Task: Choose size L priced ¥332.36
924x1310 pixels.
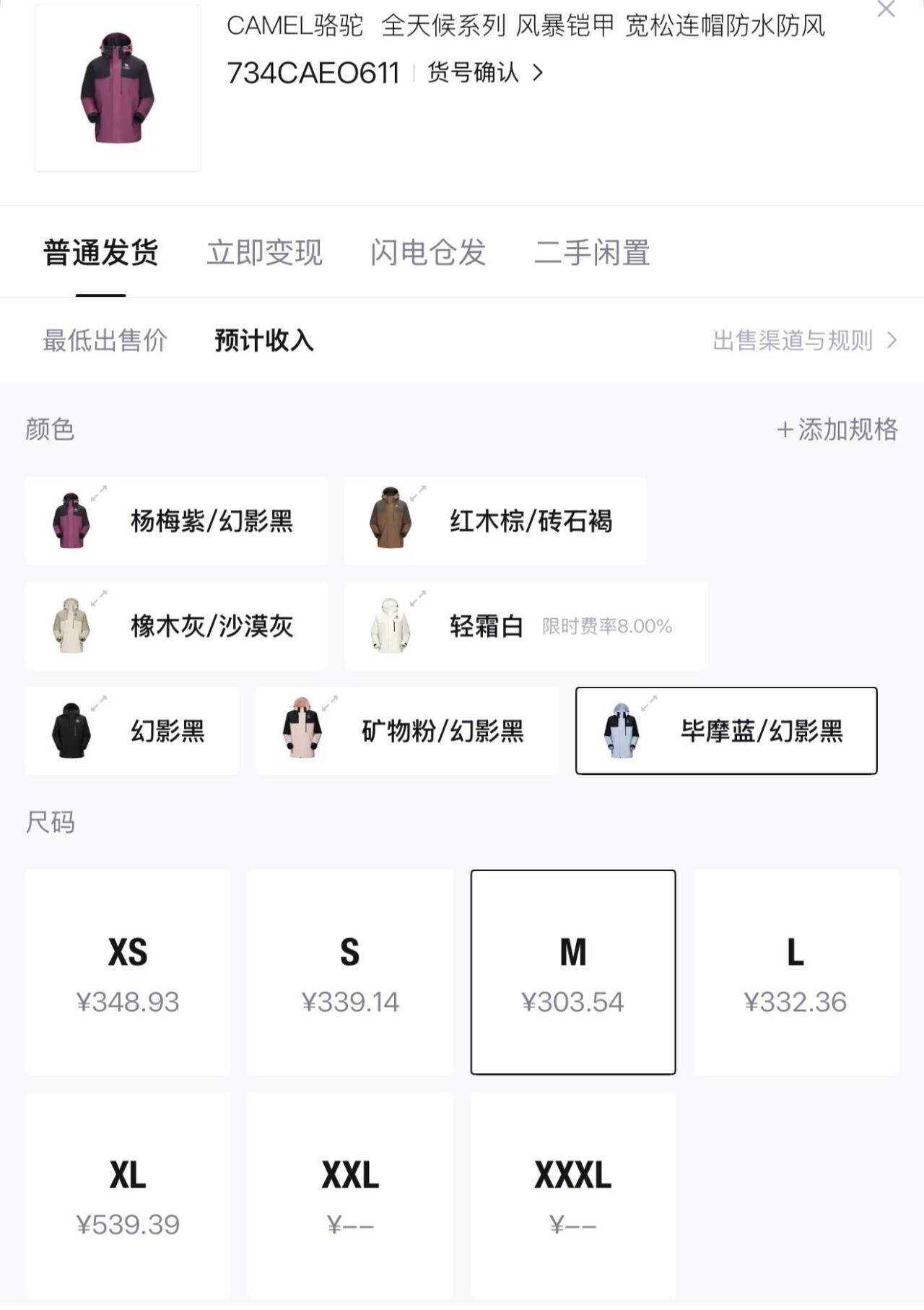Action: coord(796,972)
